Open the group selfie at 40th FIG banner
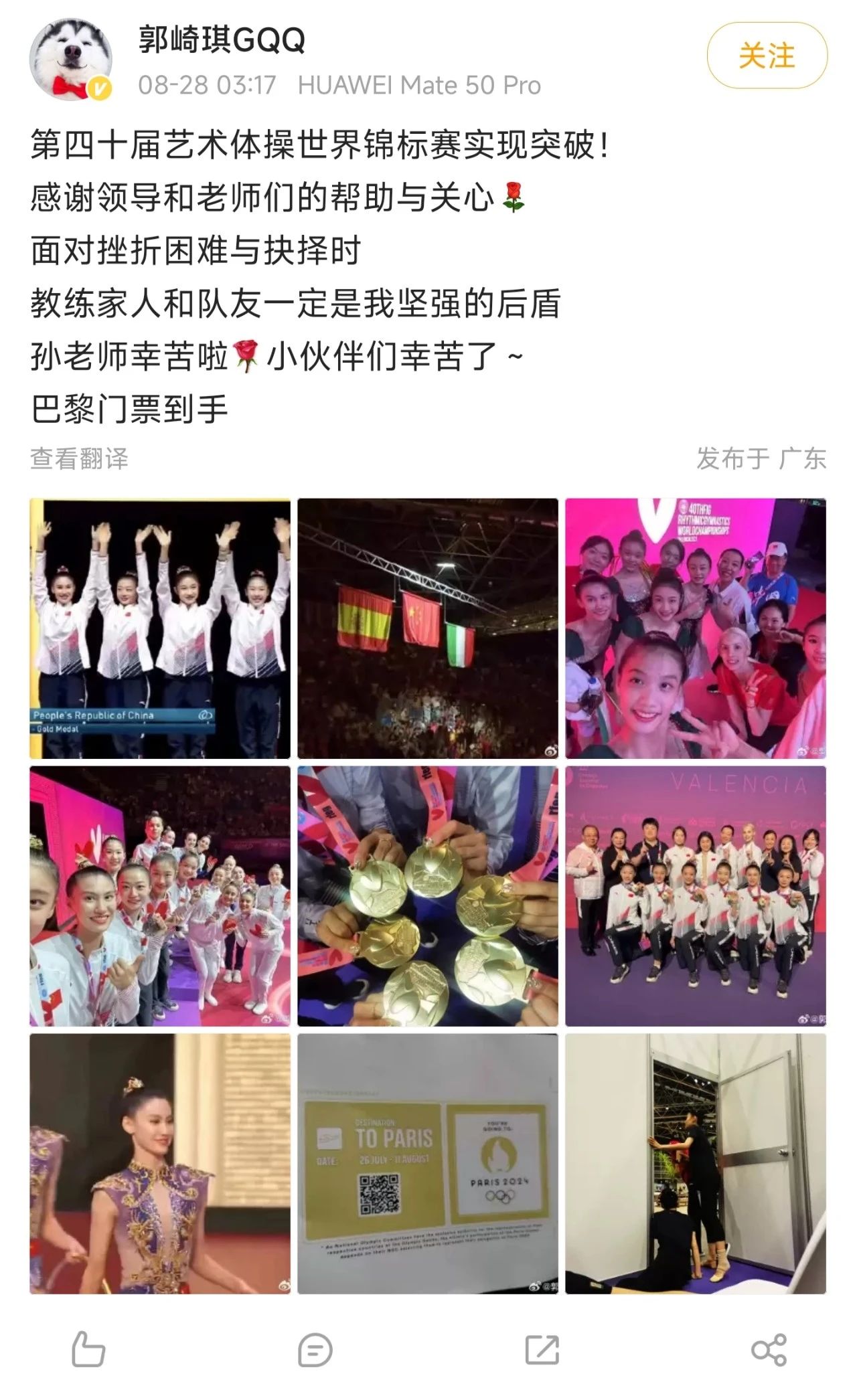Screen dimensions: 857x1400 coord(696,628)
